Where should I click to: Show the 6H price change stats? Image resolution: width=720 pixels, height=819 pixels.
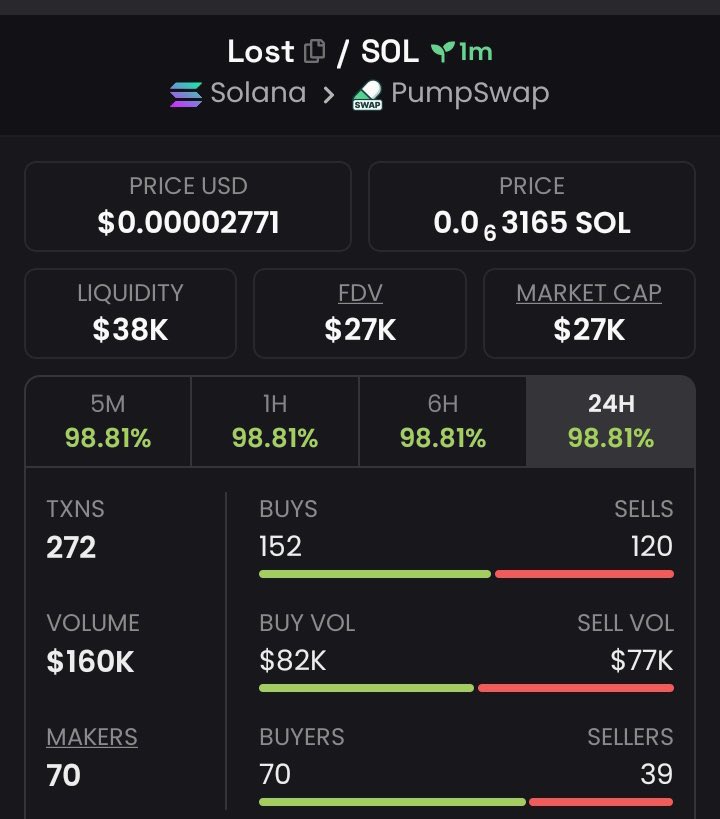[442, 421]
